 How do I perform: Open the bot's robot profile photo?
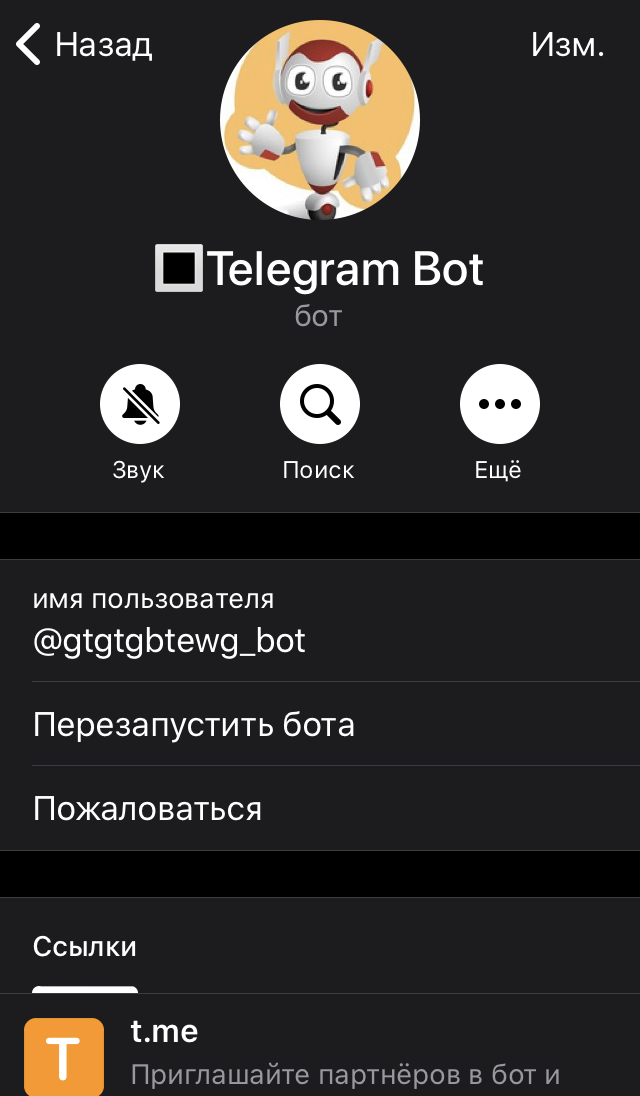[320, 120]
